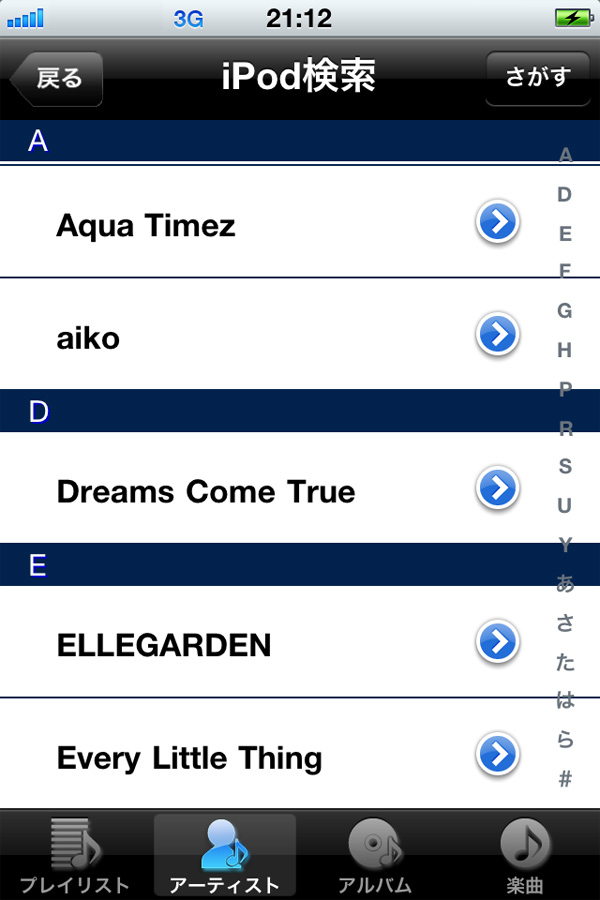Jump to section G in the index
600x900 pixels.
coord(565,311)
